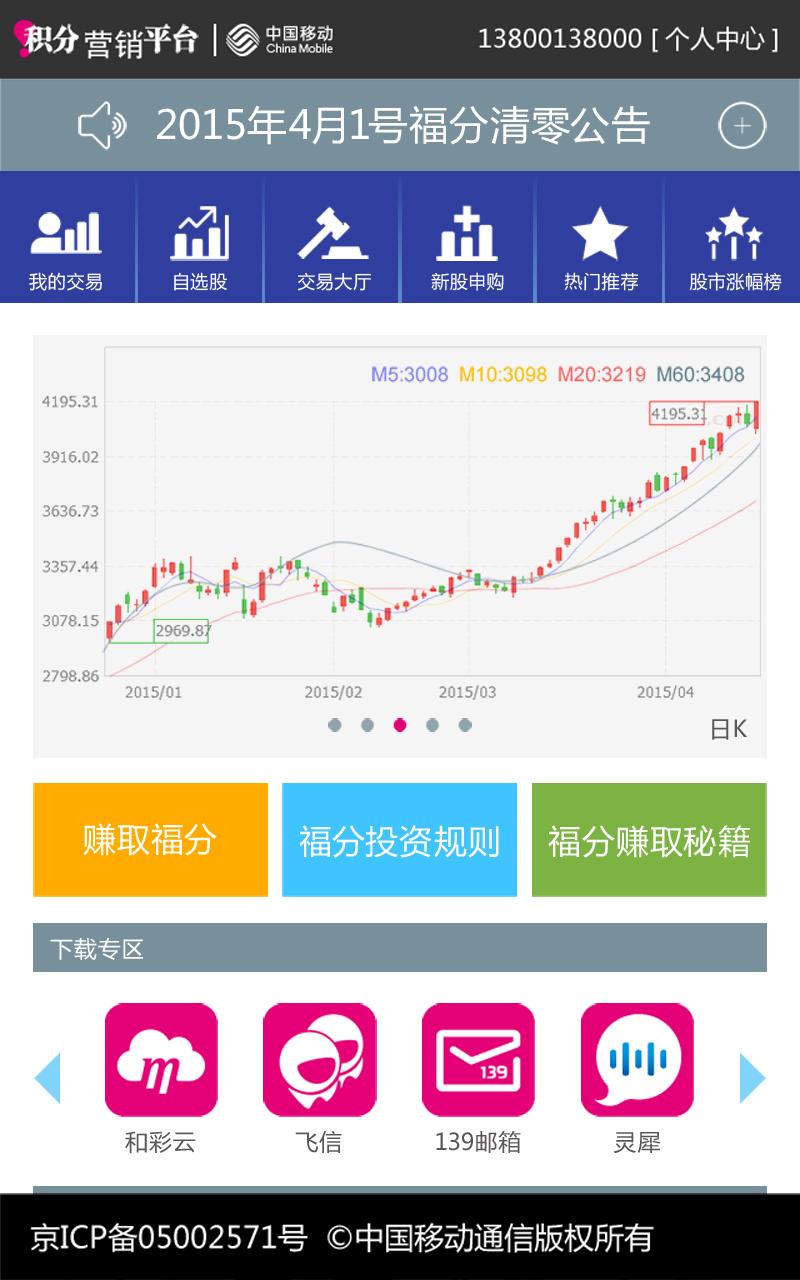Expand the announcement with the plus button
The height and width of the screenshot is (1280, 800).
click(x=740, y=124)
